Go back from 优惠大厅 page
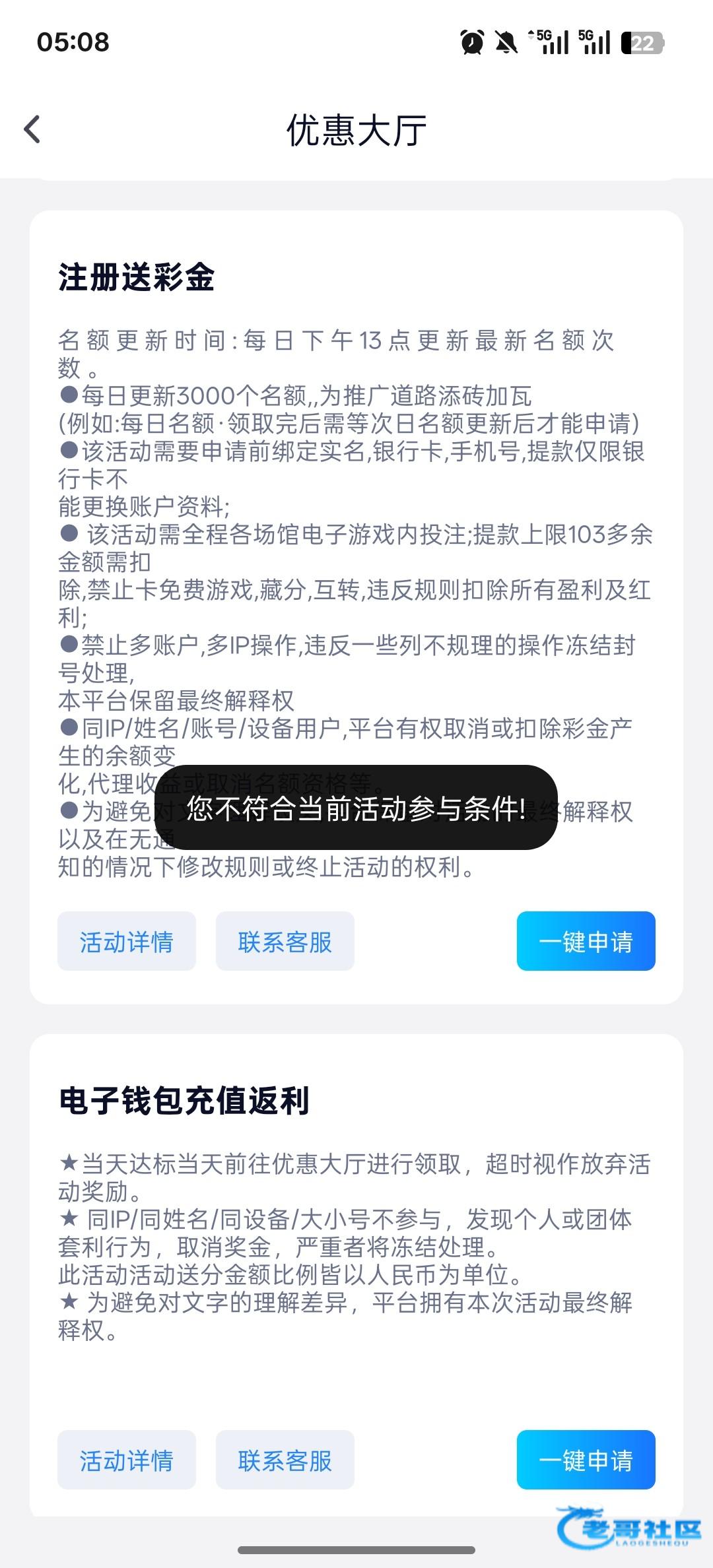Image resolution: width=713 pixels, height=1568 pixels. 32,129
